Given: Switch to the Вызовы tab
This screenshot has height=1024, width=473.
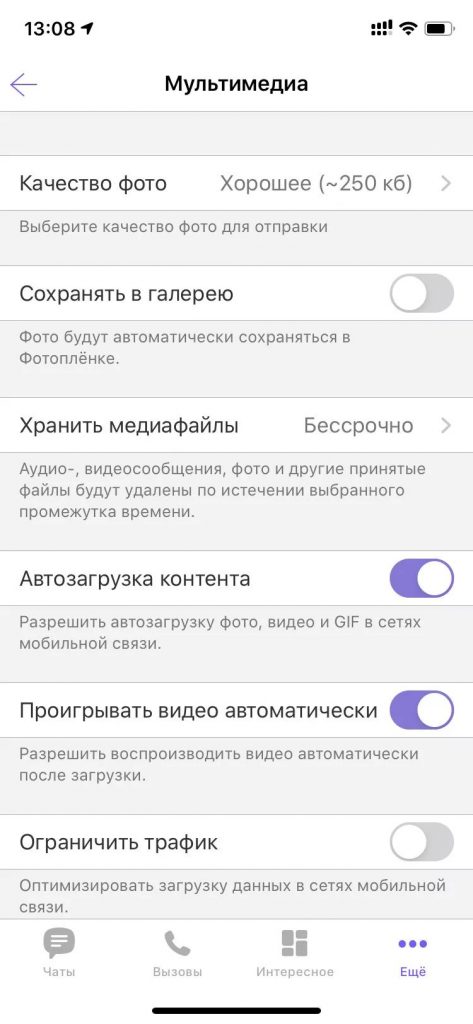Looking at the screenshot, I should click(177, 953).
